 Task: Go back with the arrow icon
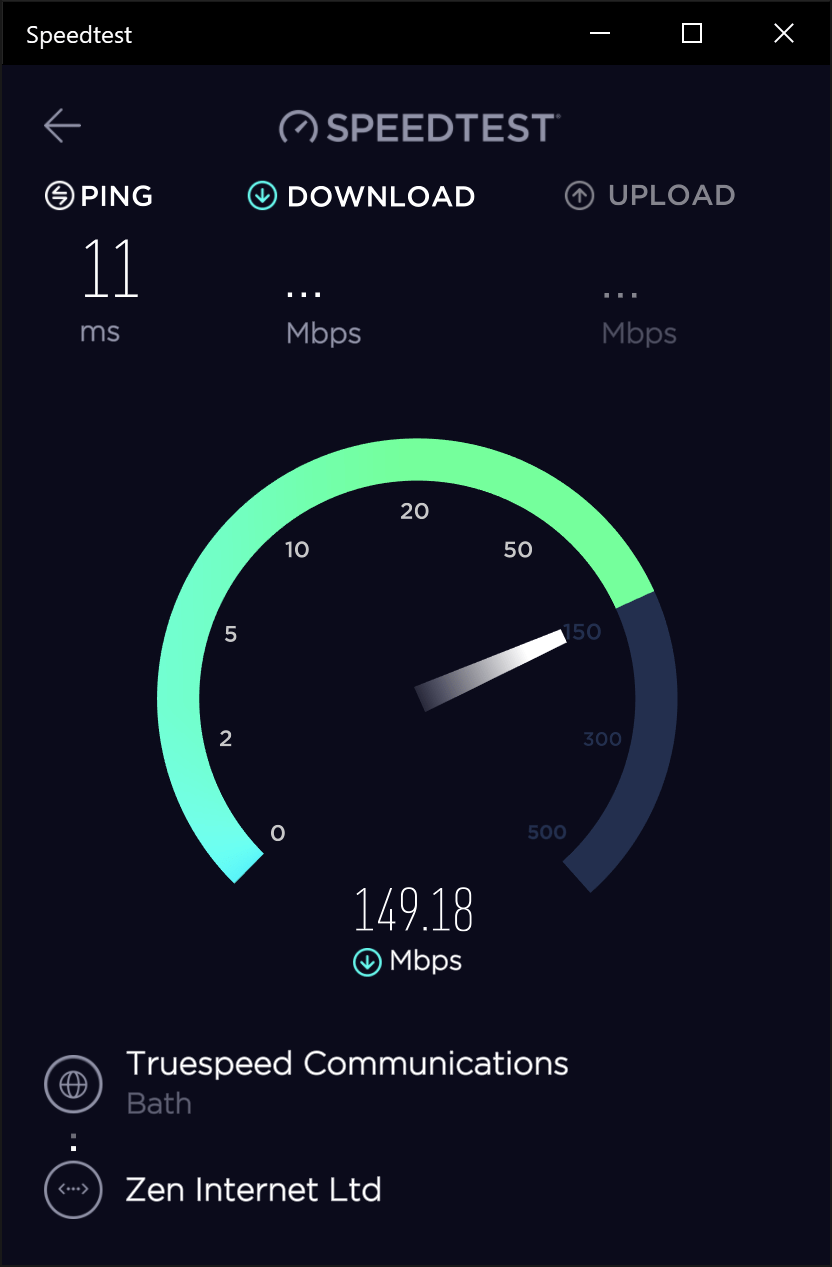62,126
